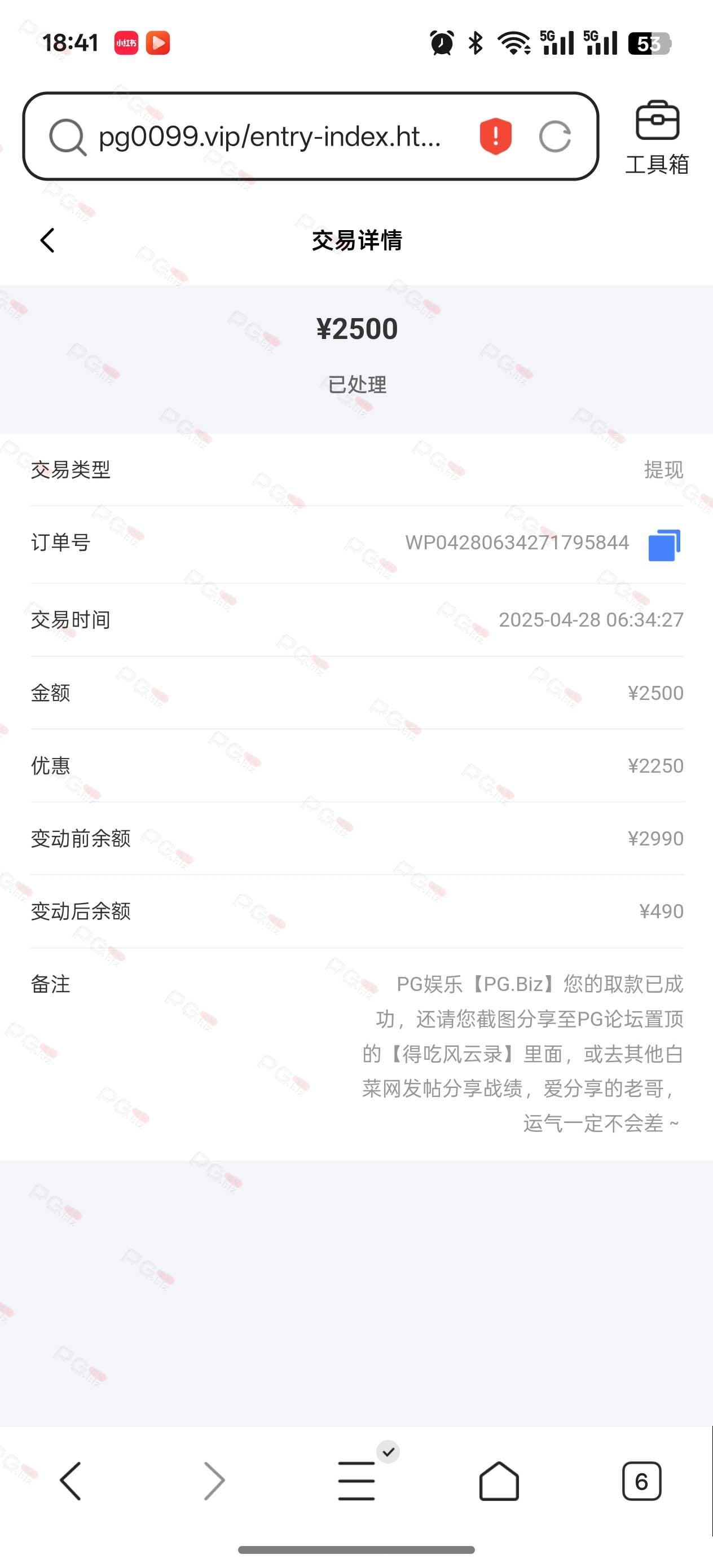The width and height of the screenshot is (713, 1568).
Task: Copy the order number
Action: 664,544
